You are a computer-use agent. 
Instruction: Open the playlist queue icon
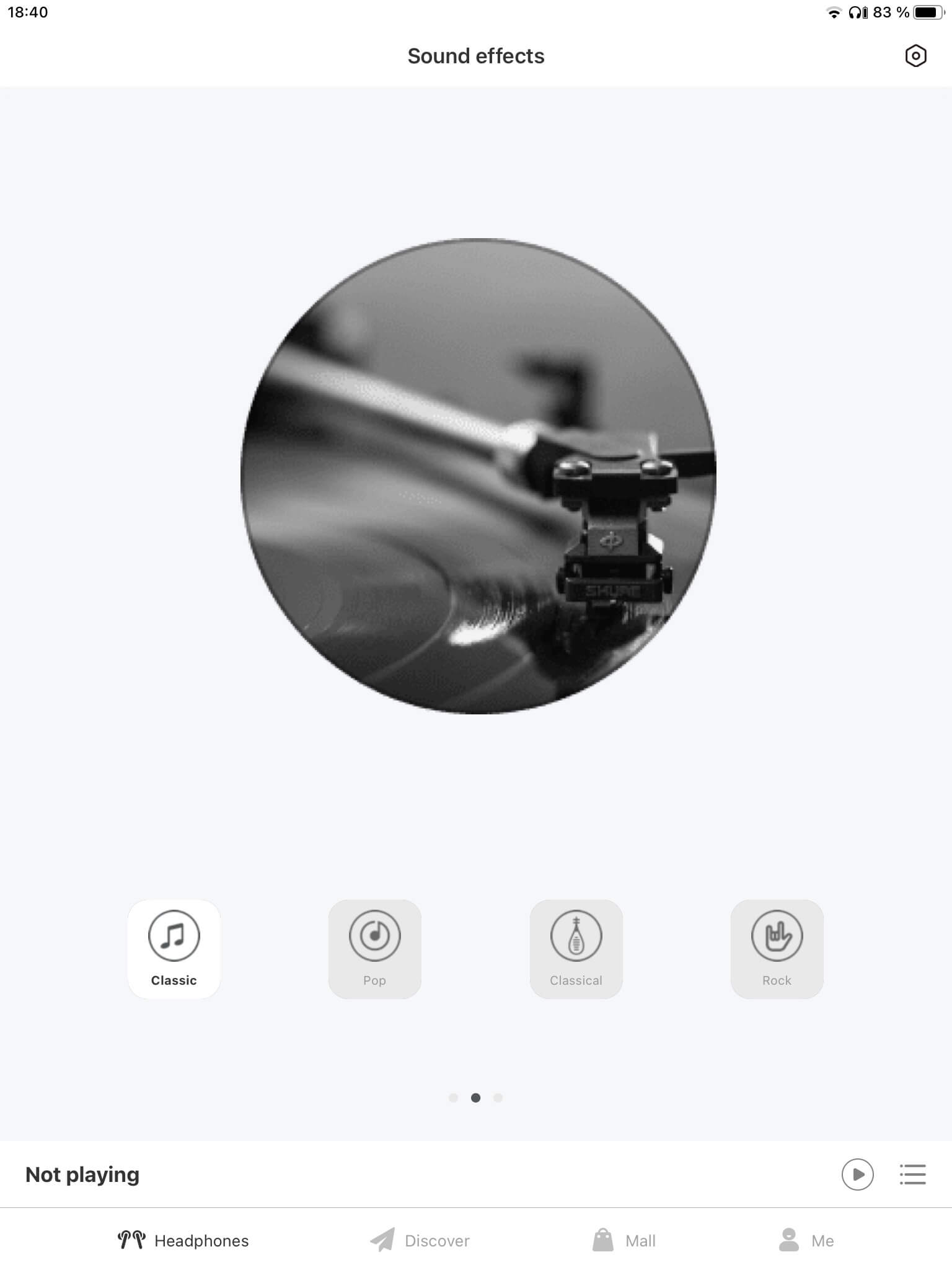tap(912, 1174)
